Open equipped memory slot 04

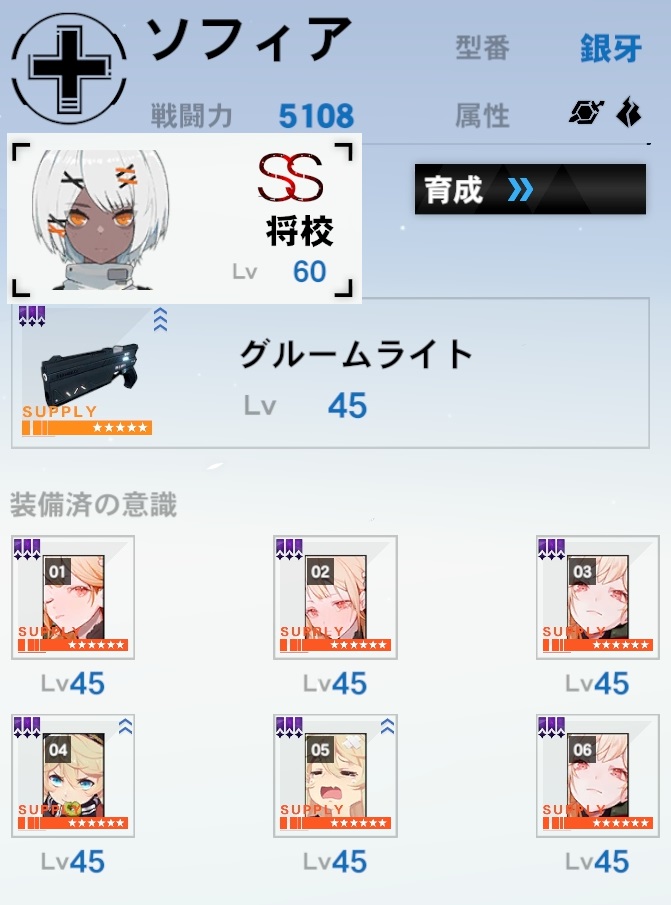click(73, 775)
